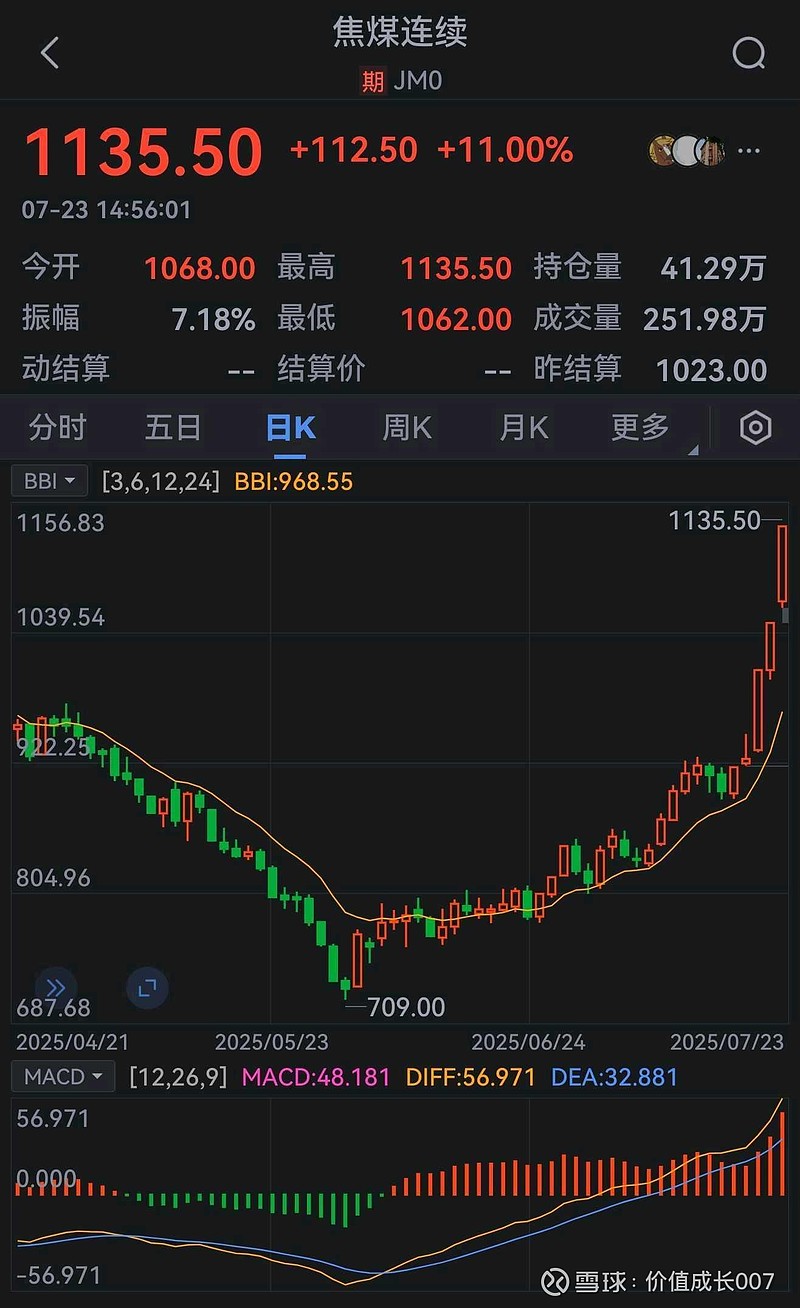Expand the 更多 chart period options
This screenshot has width=800, height=1308.
pos(642,428)
